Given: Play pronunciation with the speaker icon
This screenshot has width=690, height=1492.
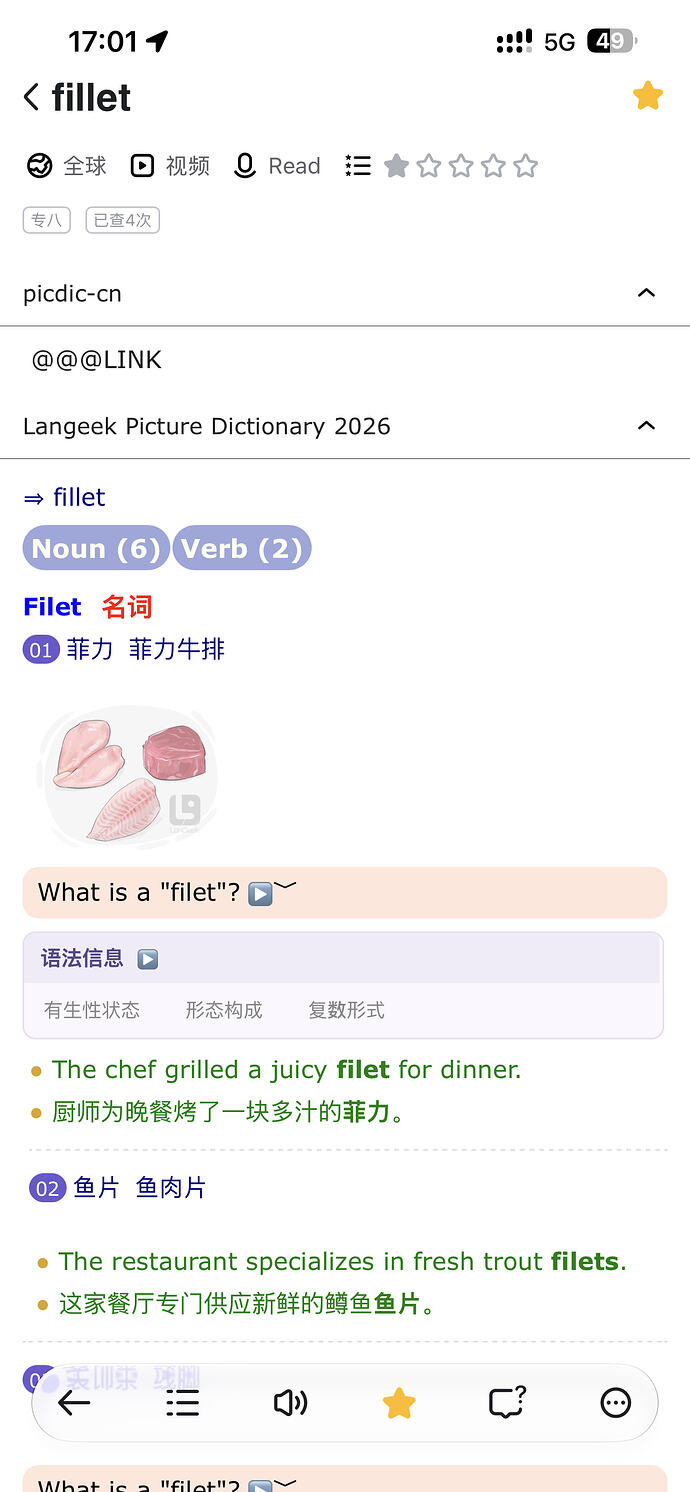Looking at the screenshot, I should (x=290, y=1403).
